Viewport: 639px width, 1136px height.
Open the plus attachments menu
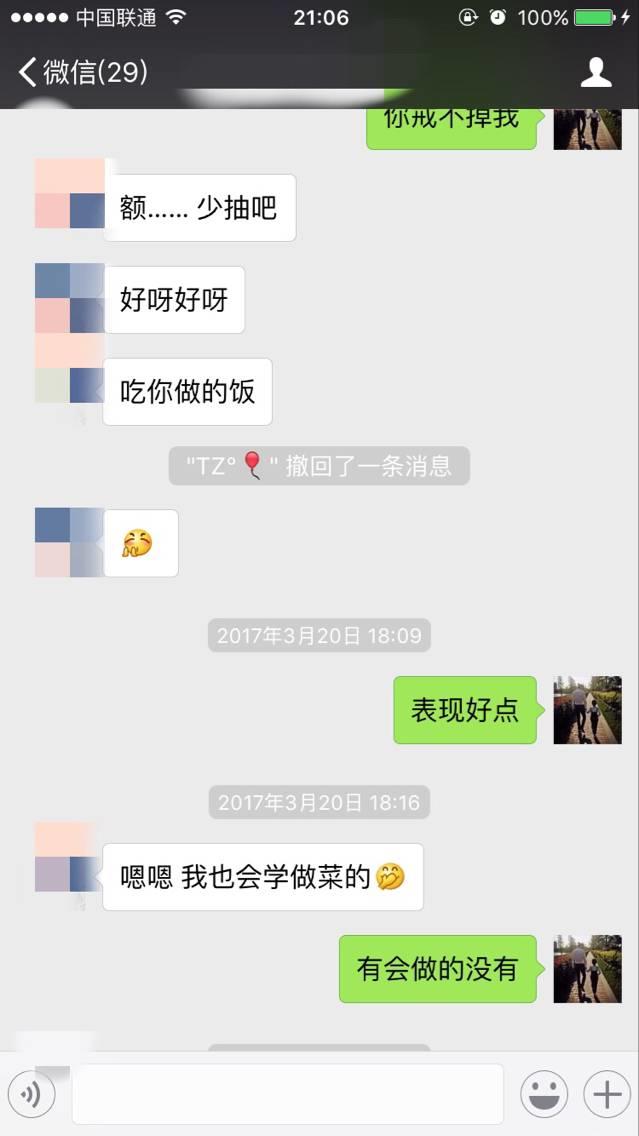606,1095
